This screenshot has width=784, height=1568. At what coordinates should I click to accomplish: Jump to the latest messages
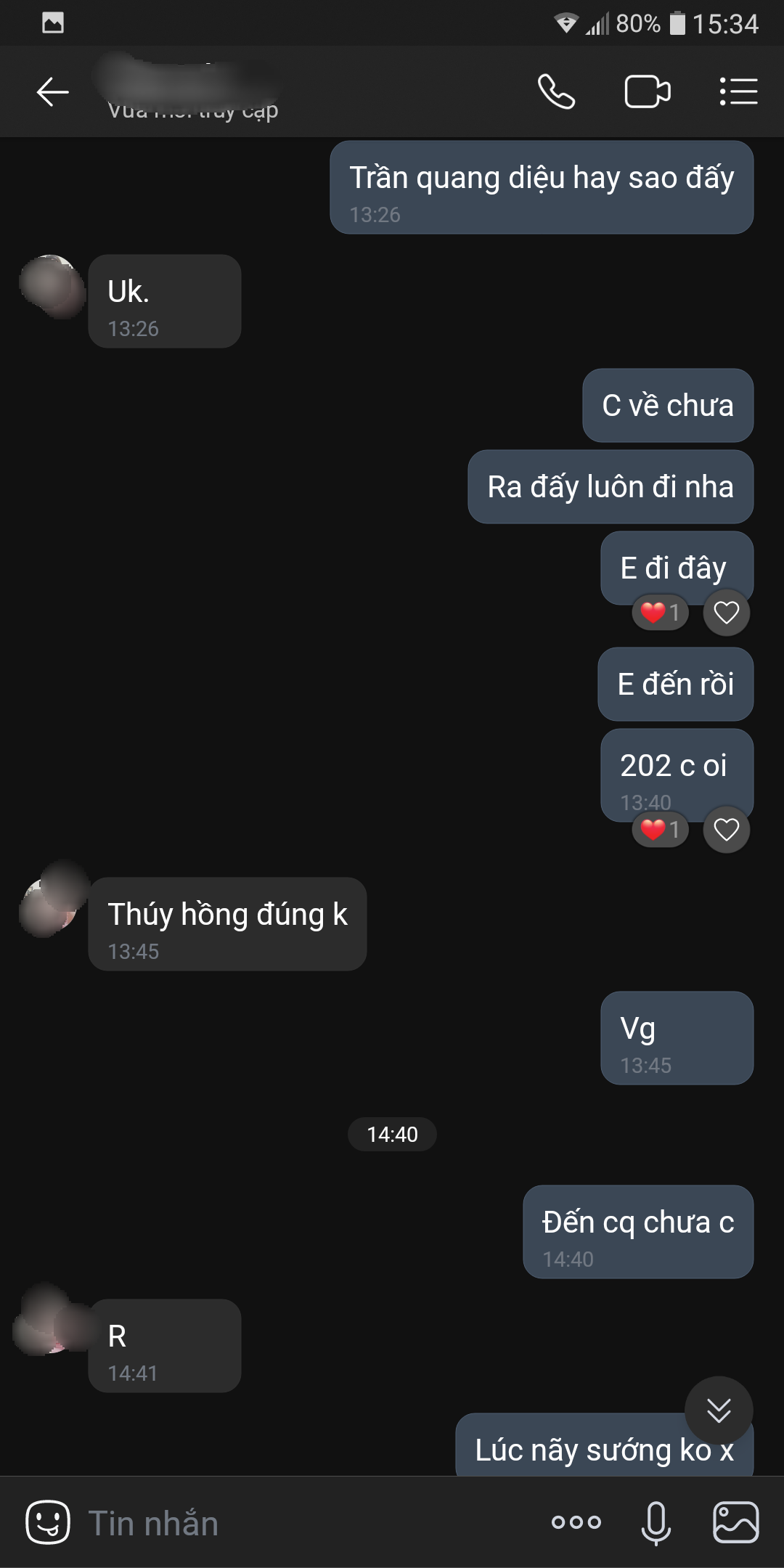(x=718, y=1410)
